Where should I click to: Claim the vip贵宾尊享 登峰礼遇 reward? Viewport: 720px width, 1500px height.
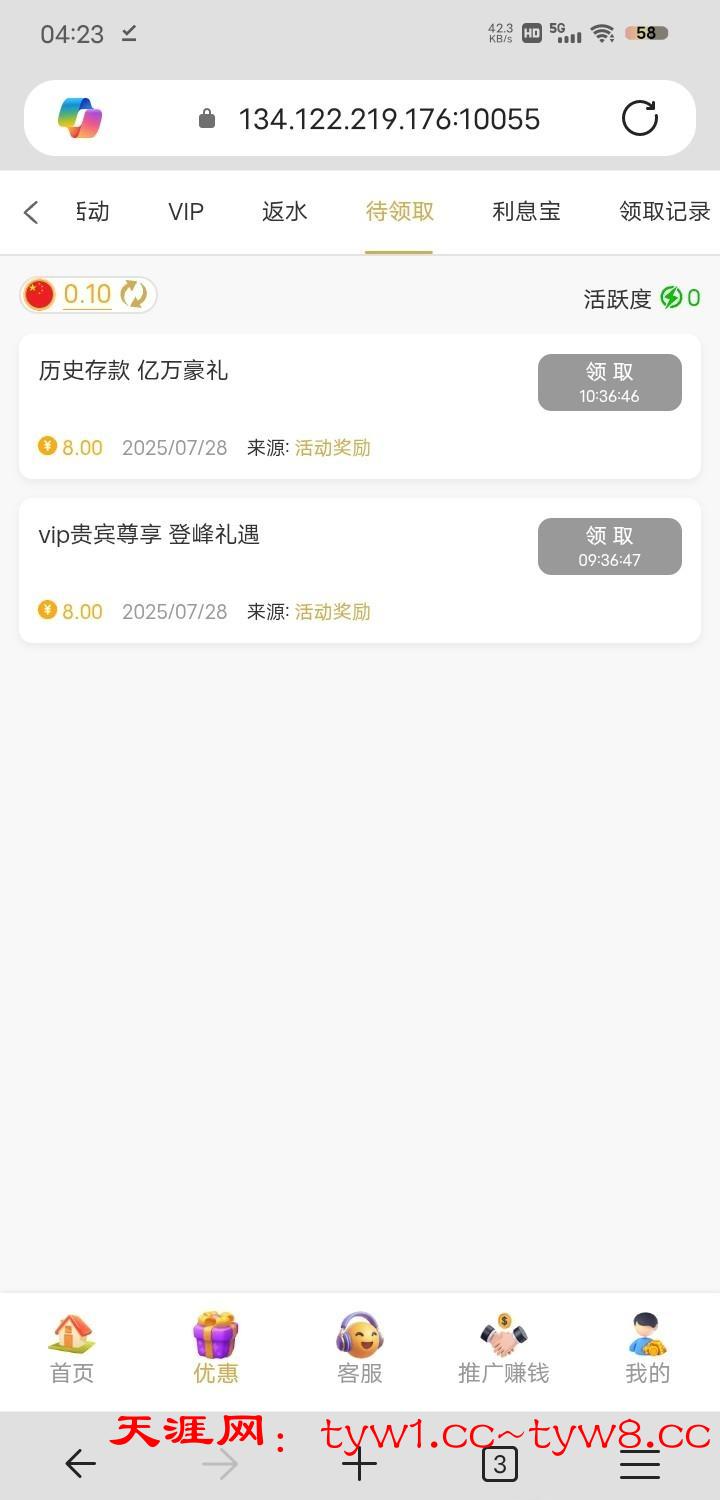609,546
